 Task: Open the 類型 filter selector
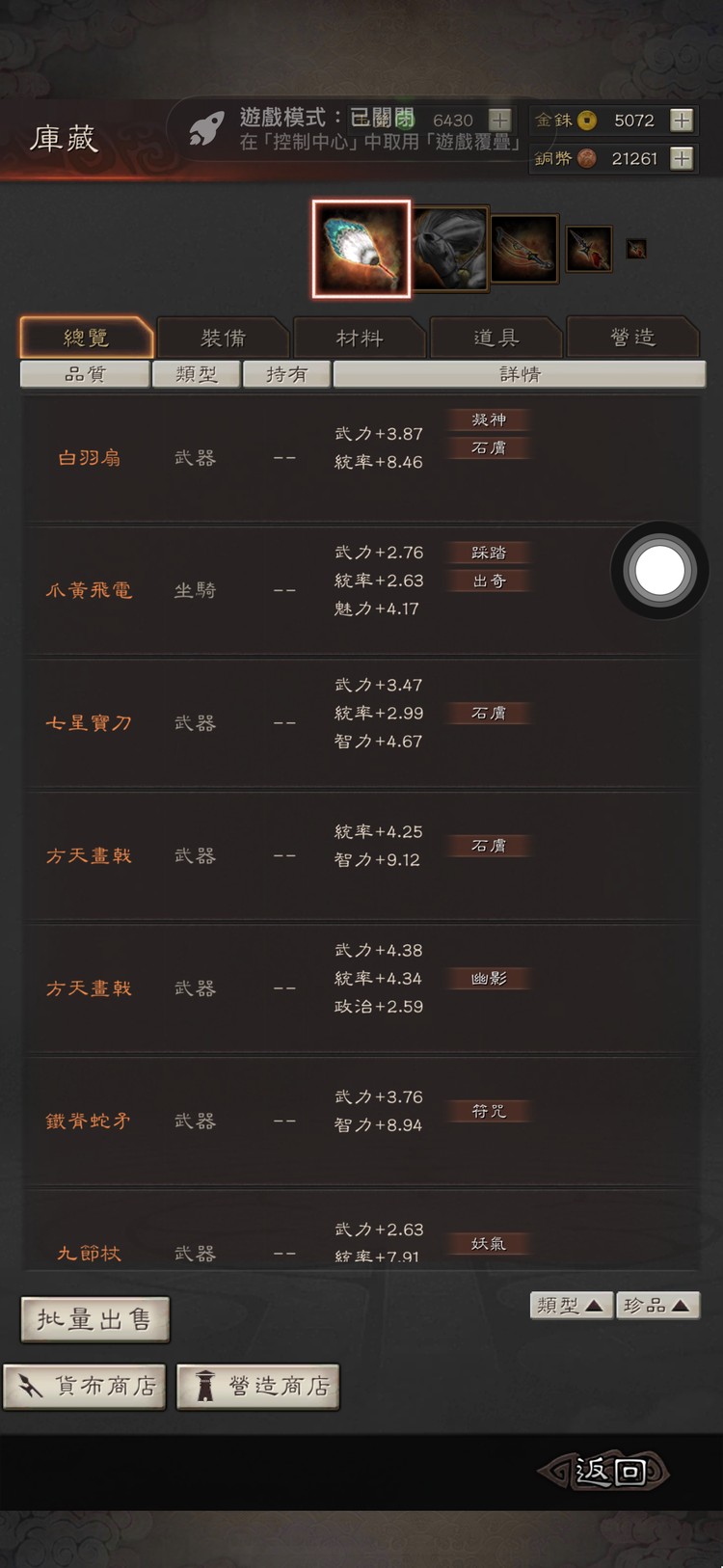point(197,374)
